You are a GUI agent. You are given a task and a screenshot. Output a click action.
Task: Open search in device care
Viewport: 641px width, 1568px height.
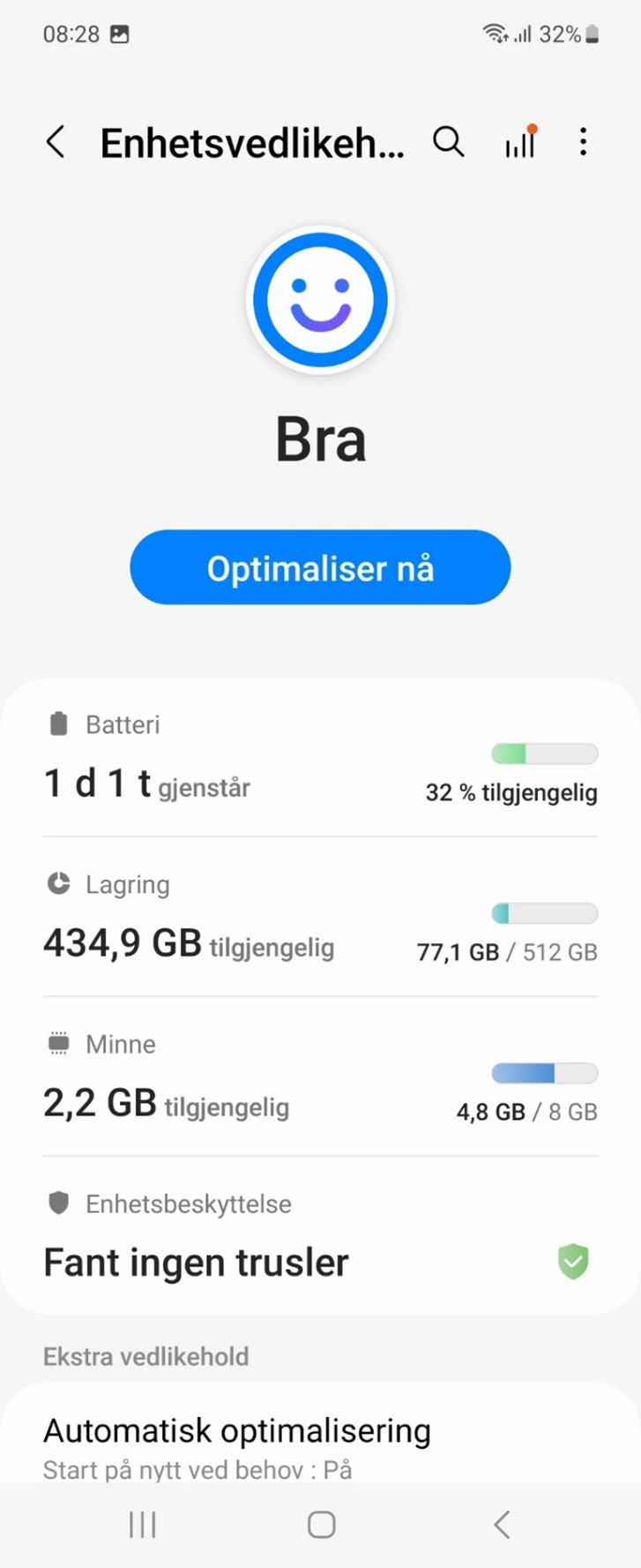pyautogui.click(x=448, y=142)
